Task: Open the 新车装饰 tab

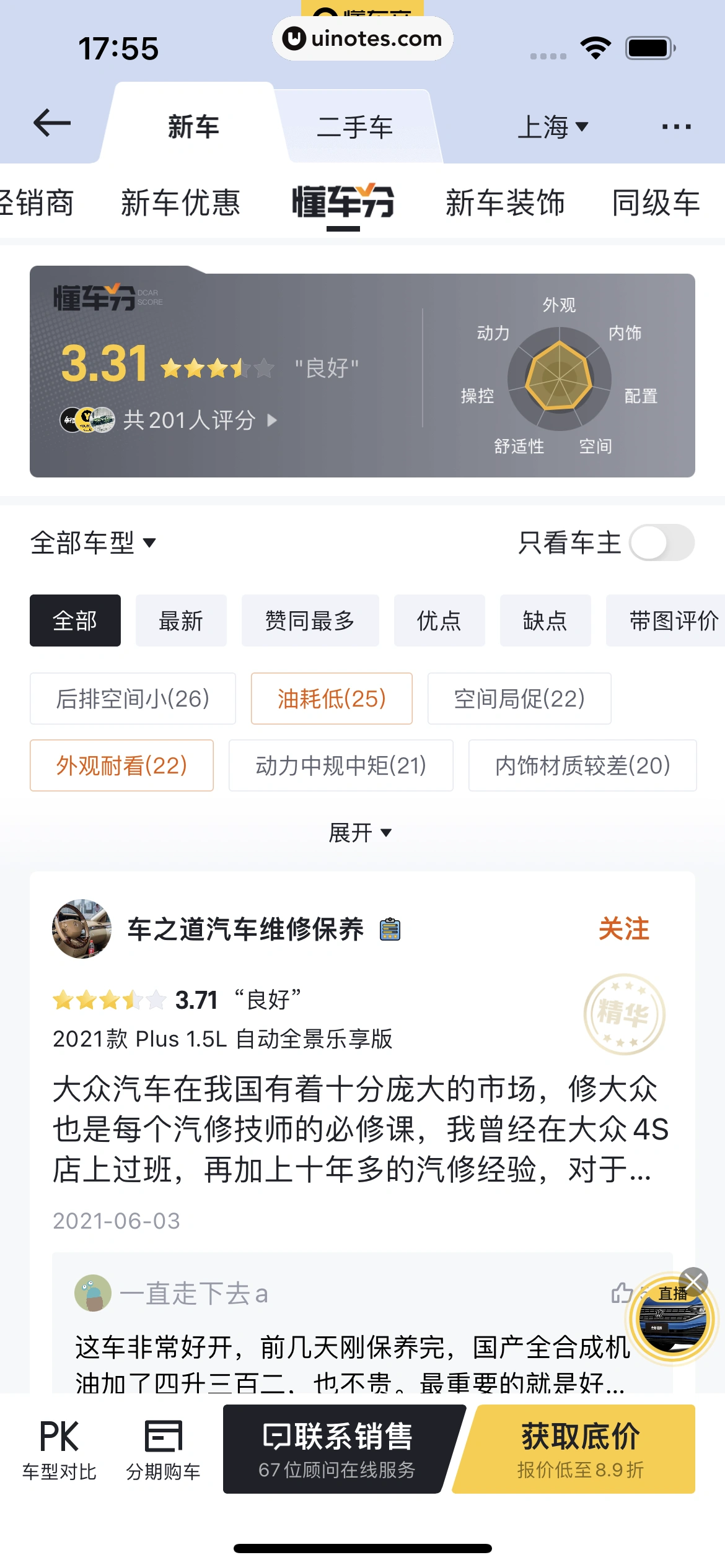Action: tap(505, 203)
